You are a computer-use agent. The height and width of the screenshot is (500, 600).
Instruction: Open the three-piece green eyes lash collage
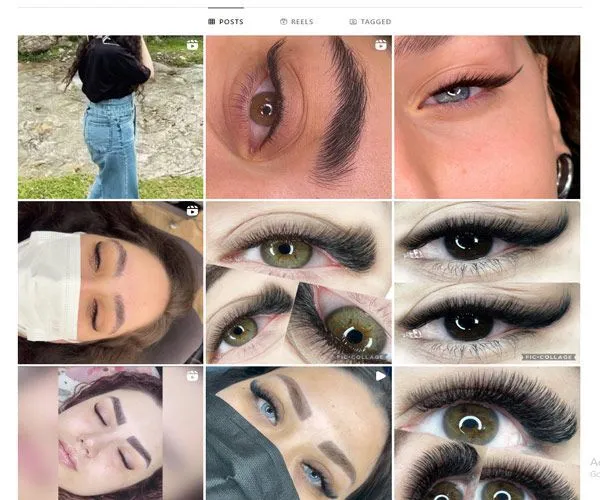click(298, 282)
